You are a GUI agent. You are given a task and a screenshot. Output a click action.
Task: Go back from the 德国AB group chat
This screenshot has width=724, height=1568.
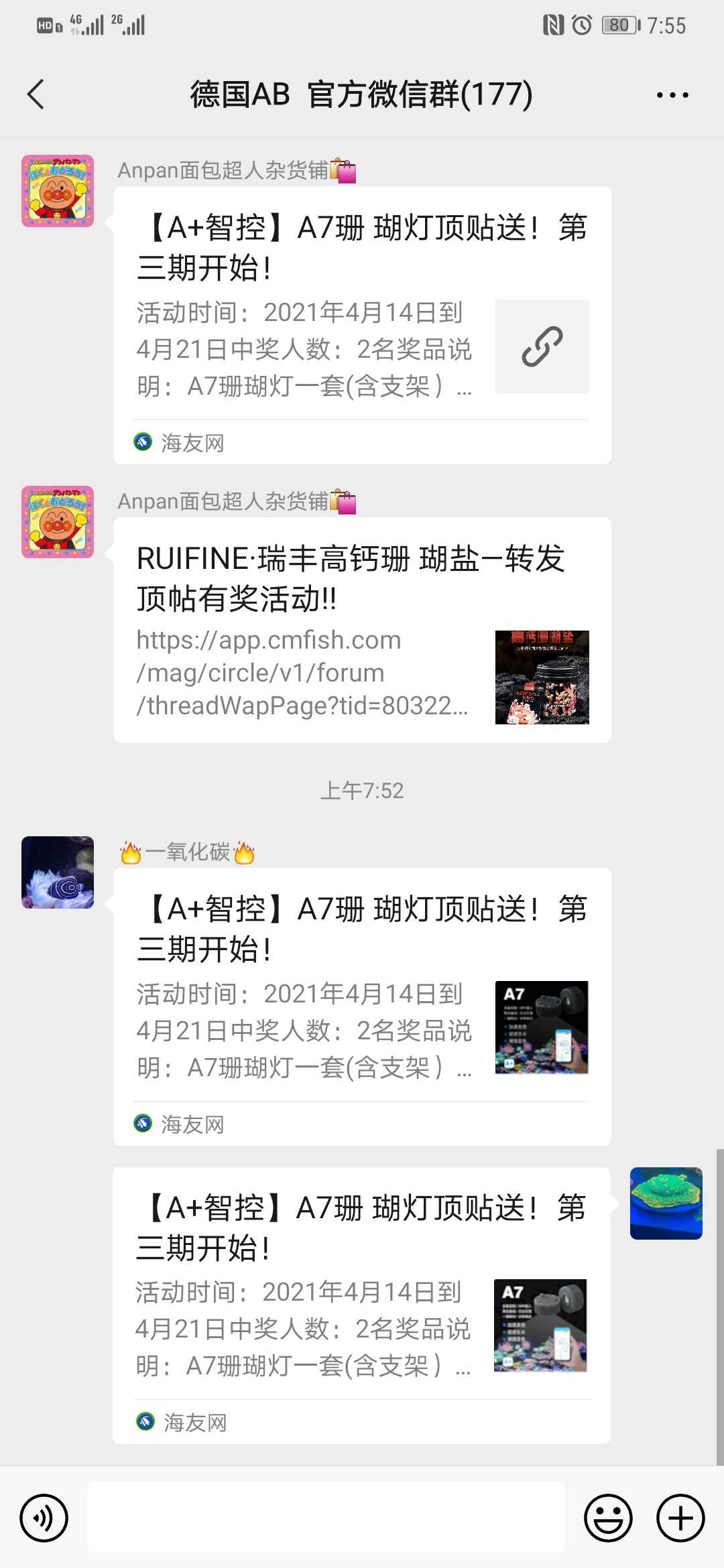(x=36, y=94)
